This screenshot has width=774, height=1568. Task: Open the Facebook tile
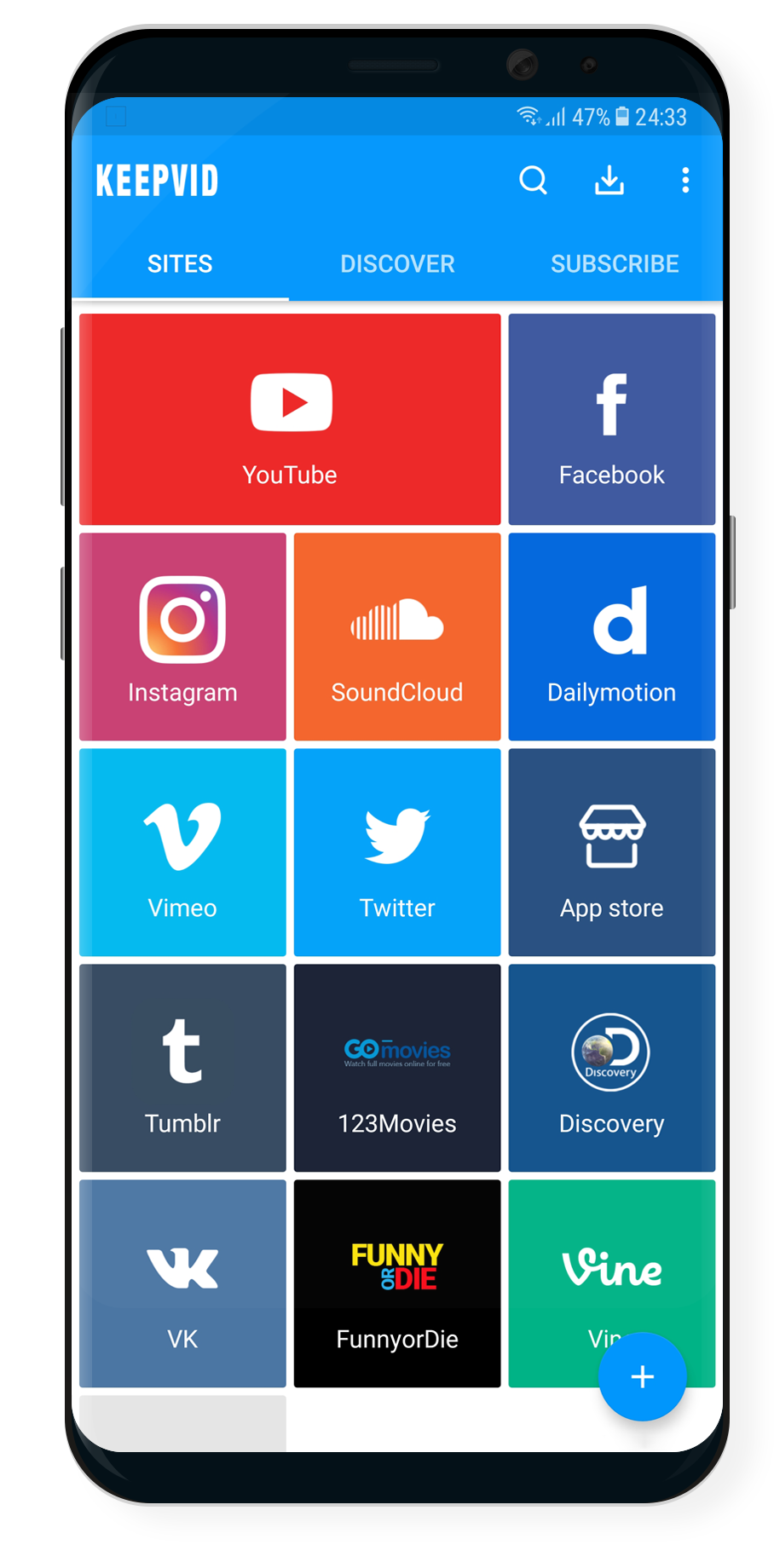click(612, 419)
